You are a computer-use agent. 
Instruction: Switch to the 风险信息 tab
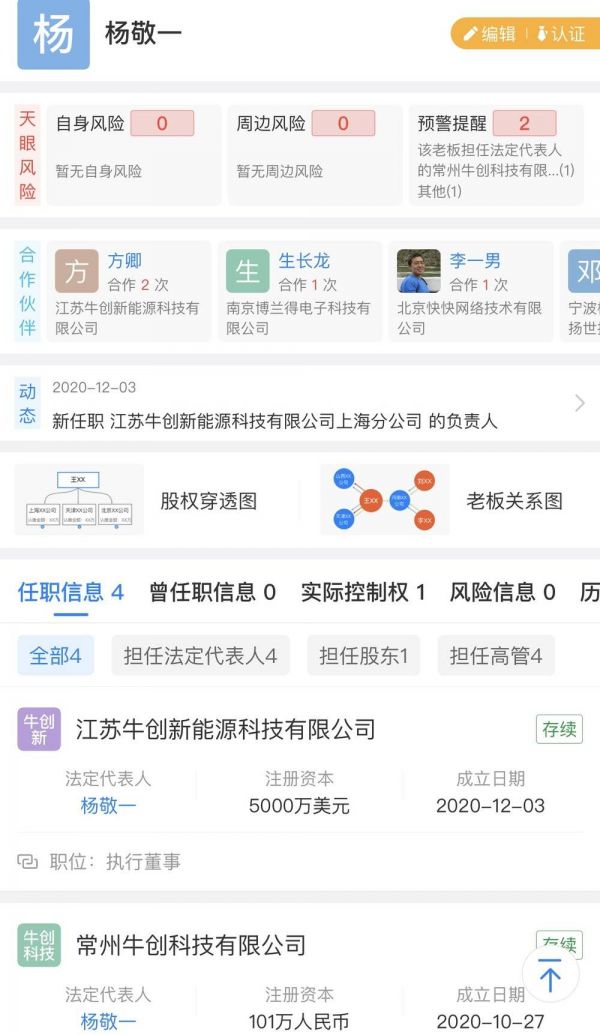[502, 592]
